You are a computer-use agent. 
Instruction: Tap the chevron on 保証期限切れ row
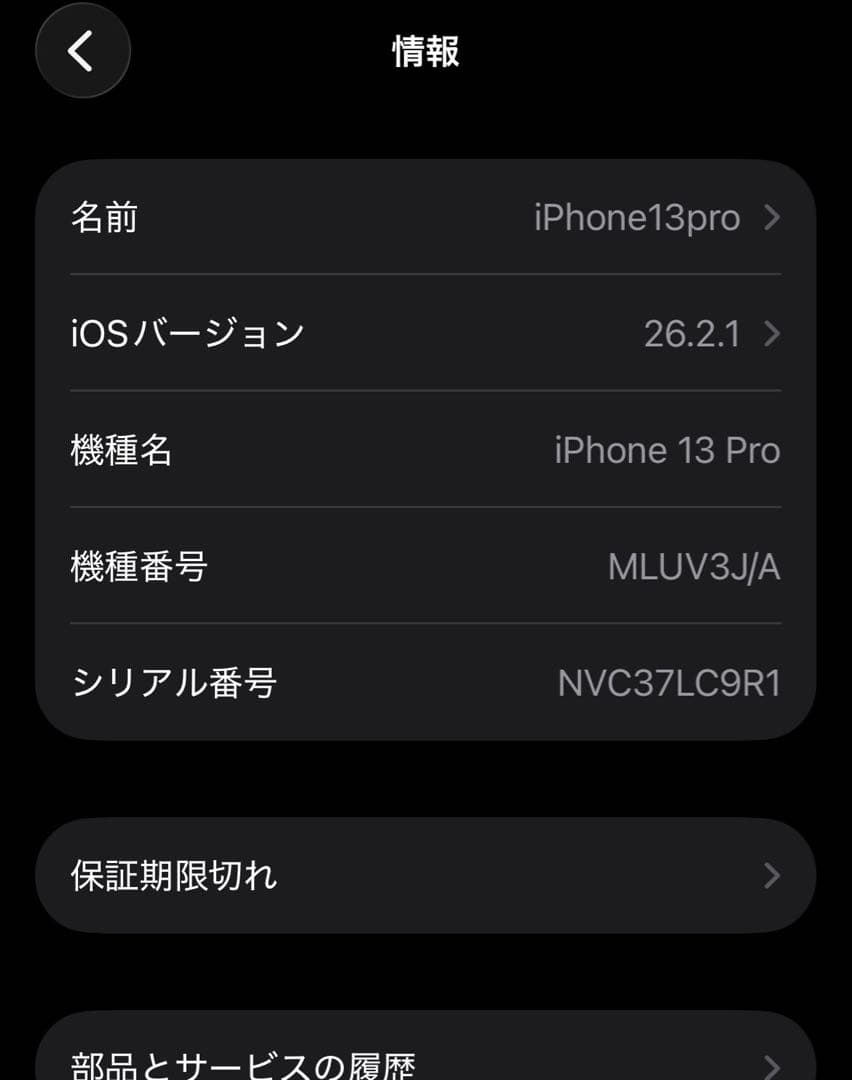[769, 876]
